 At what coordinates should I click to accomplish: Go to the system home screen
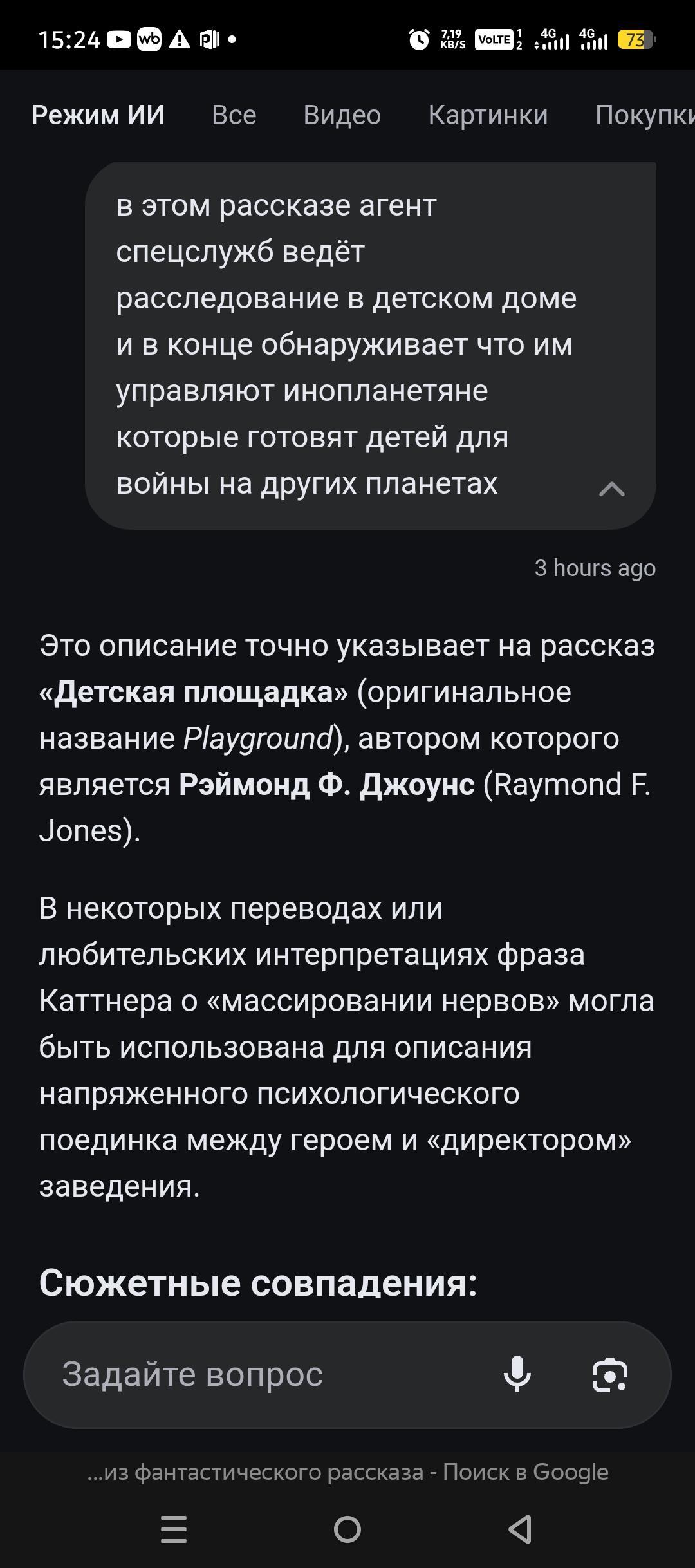click(347, 1529)
